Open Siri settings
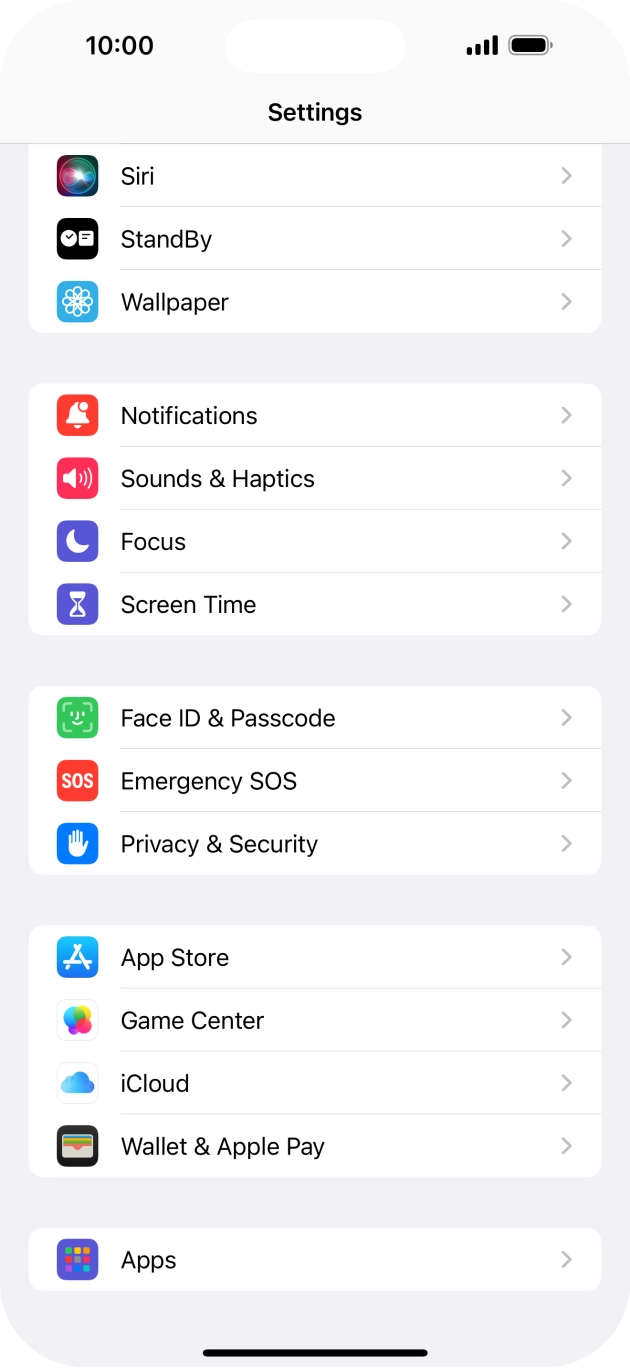Viewport: 630px width, 1368px height. (314, 176)
